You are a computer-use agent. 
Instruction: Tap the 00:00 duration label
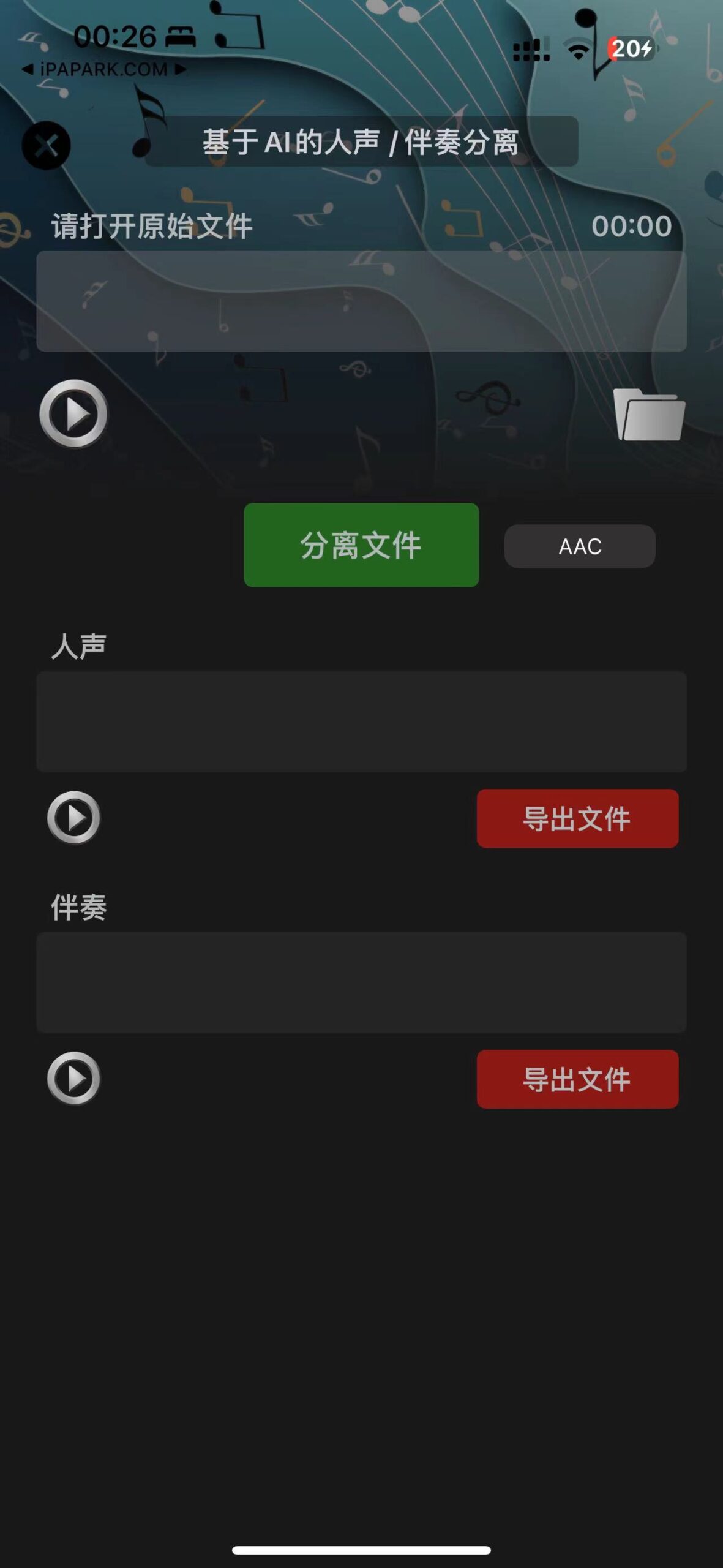[632, 225]
